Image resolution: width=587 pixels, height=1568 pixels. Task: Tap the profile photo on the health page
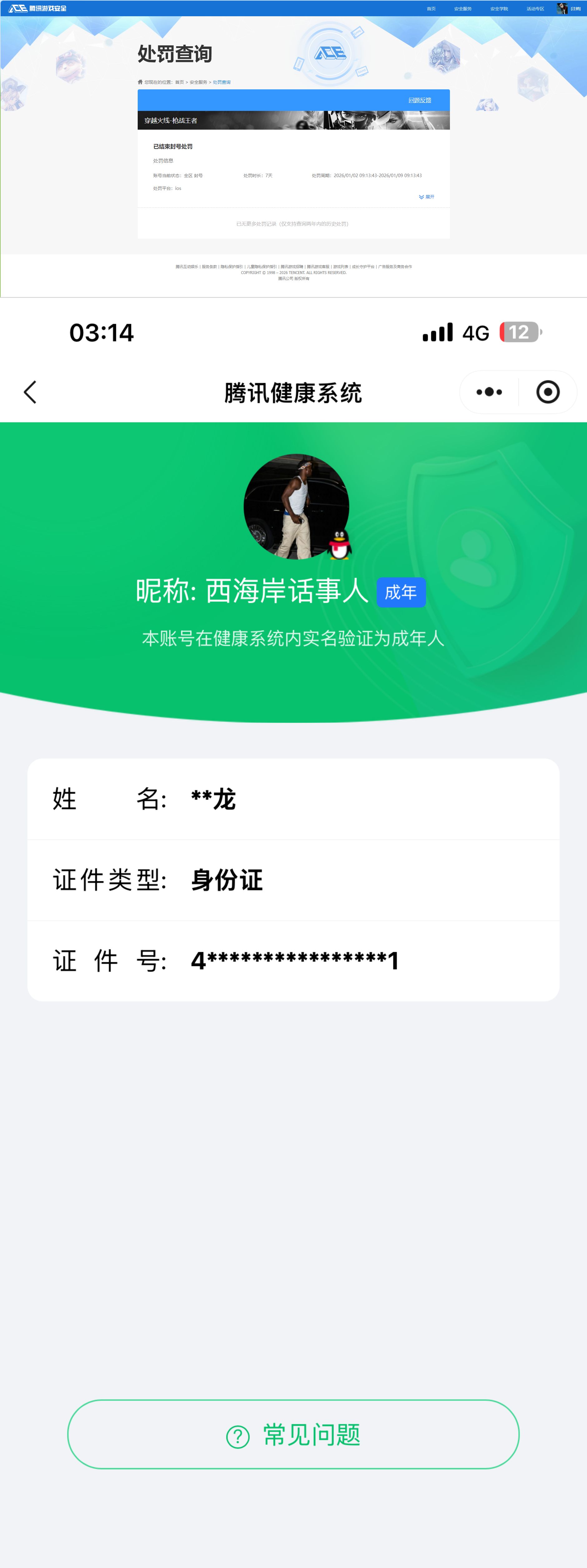pos(296,506)
